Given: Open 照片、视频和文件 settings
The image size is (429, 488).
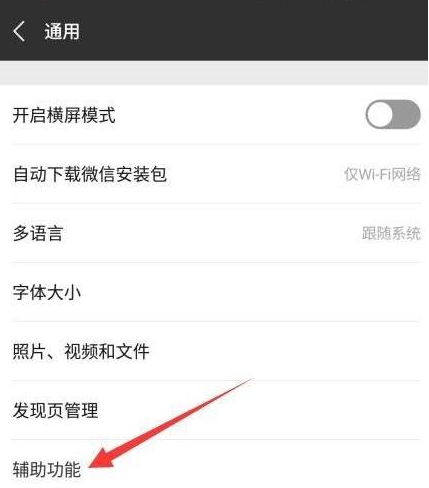Looking at the screenshot, I should tap(214, 351).
